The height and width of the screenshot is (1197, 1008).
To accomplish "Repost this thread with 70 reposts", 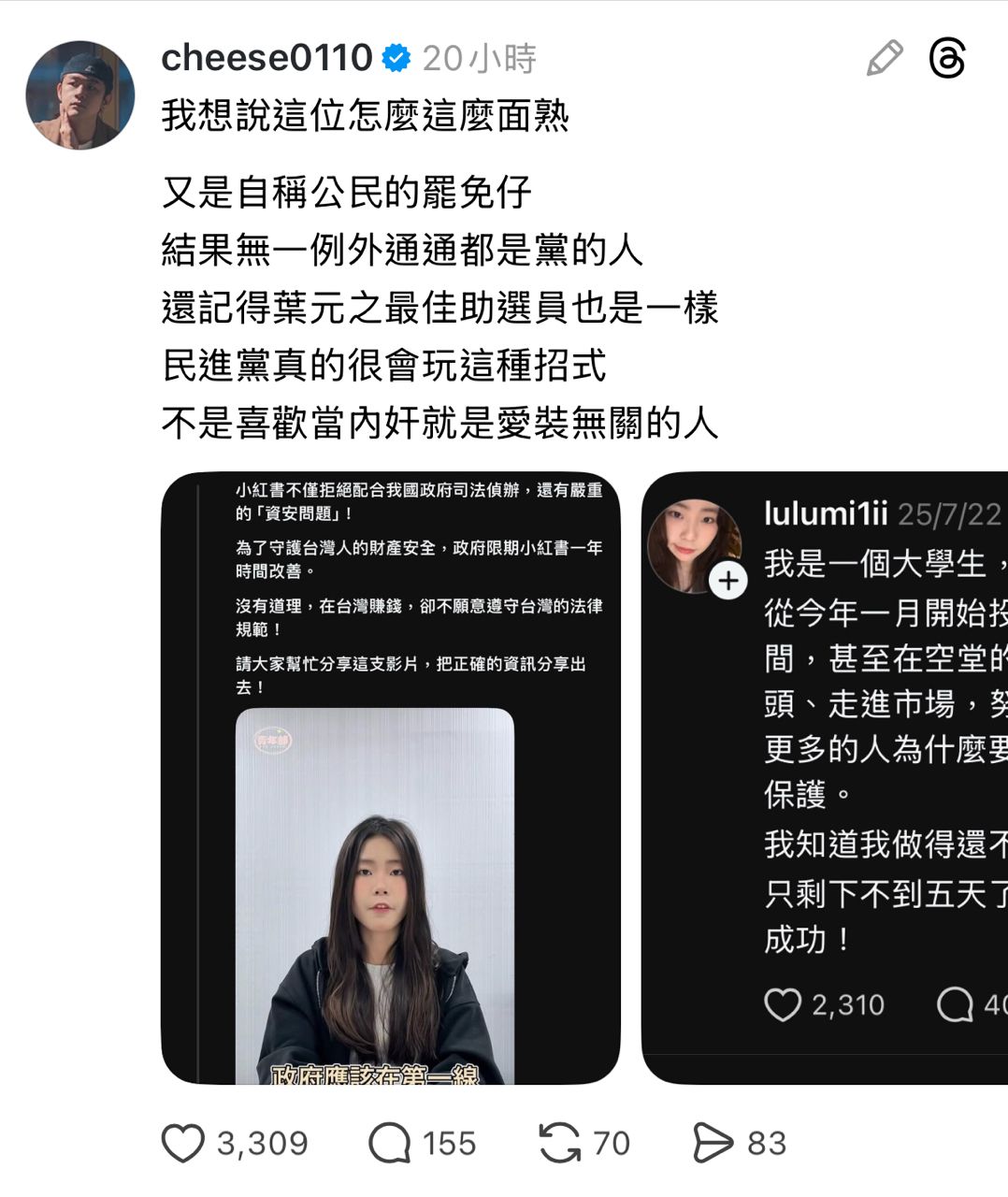I will coord(559,1143).
